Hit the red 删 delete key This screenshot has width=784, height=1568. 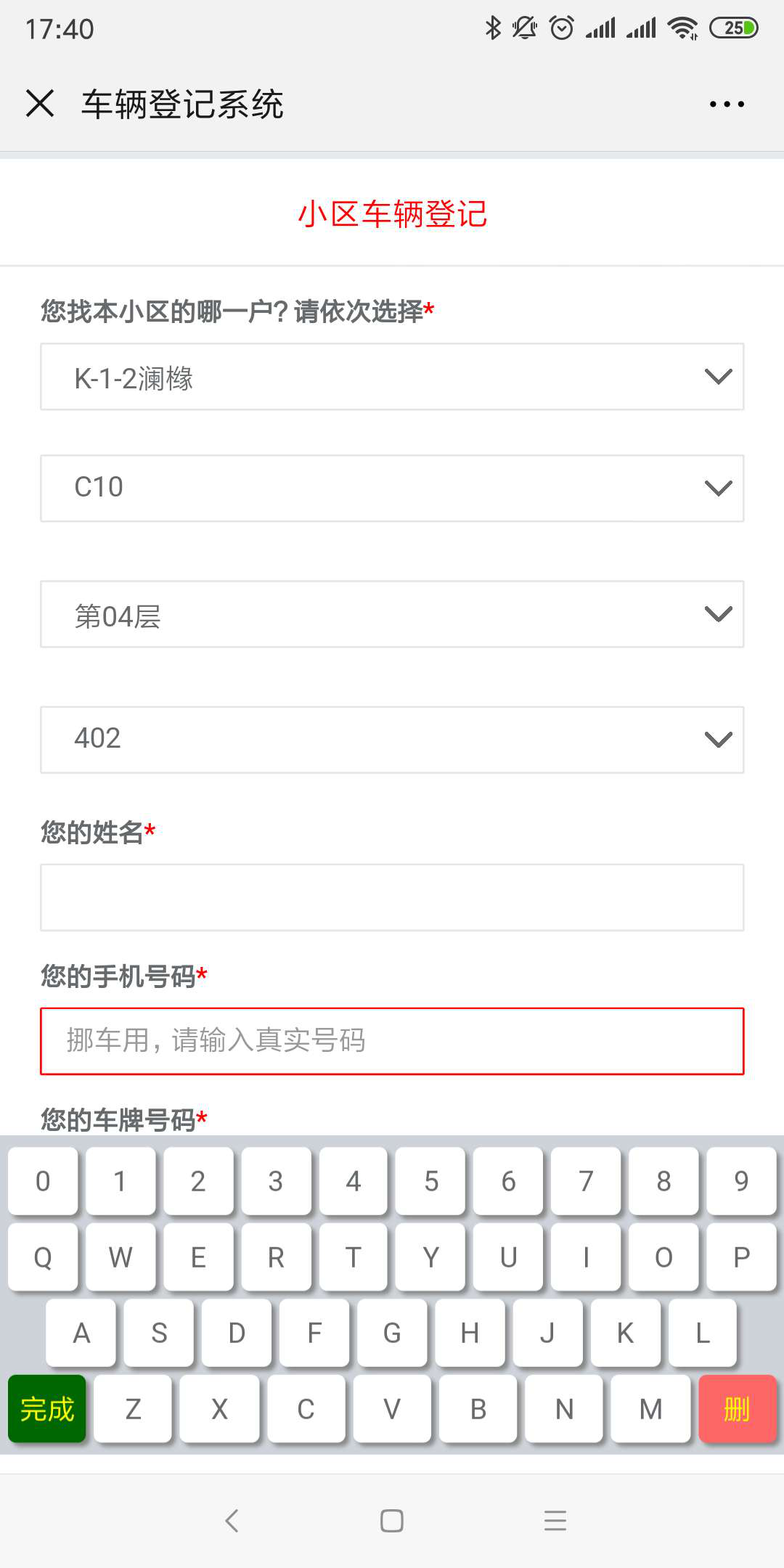tap(737, 1409)
